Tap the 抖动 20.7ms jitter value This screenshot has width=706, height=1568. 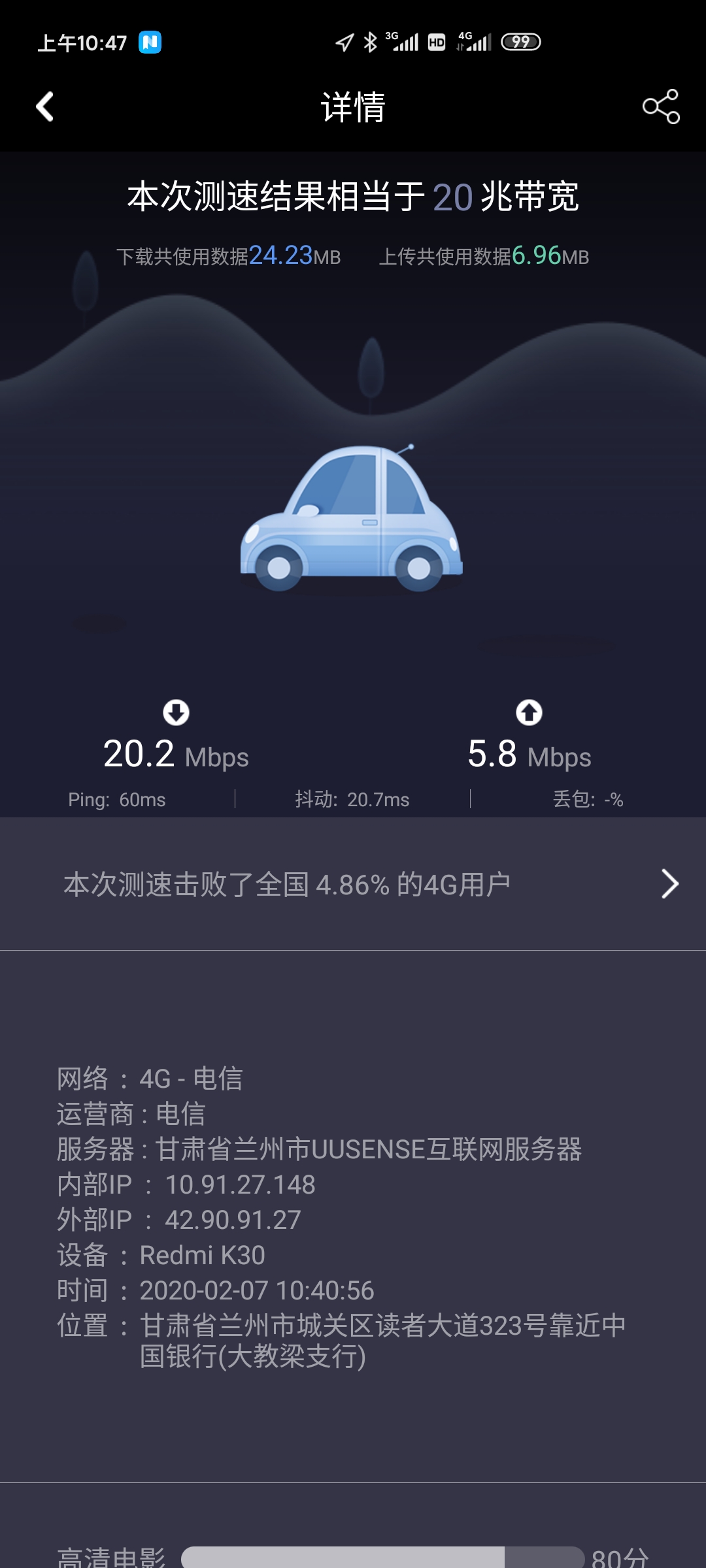[x=350, y=798]
